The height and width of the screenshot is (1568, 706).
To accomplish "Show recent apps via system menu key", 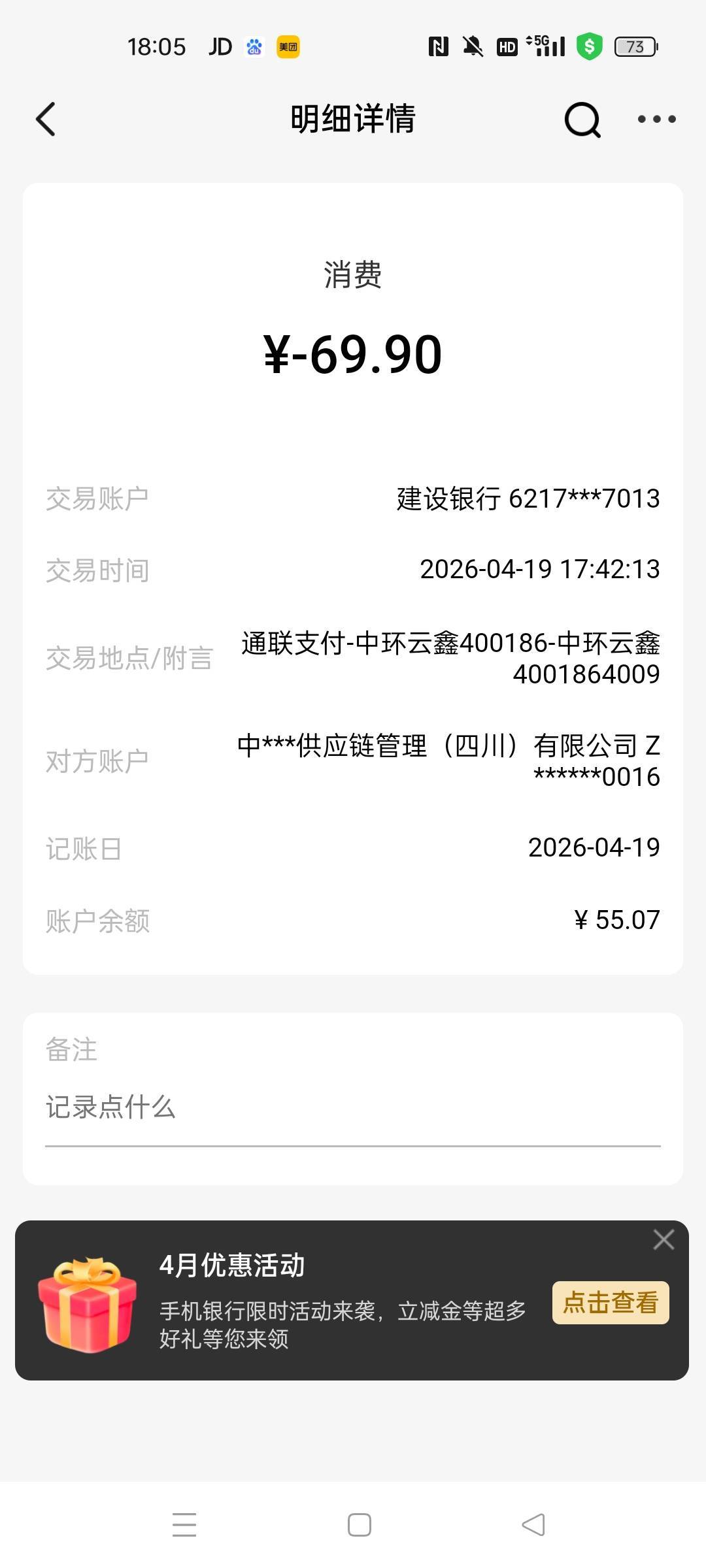I will 184,1525.
